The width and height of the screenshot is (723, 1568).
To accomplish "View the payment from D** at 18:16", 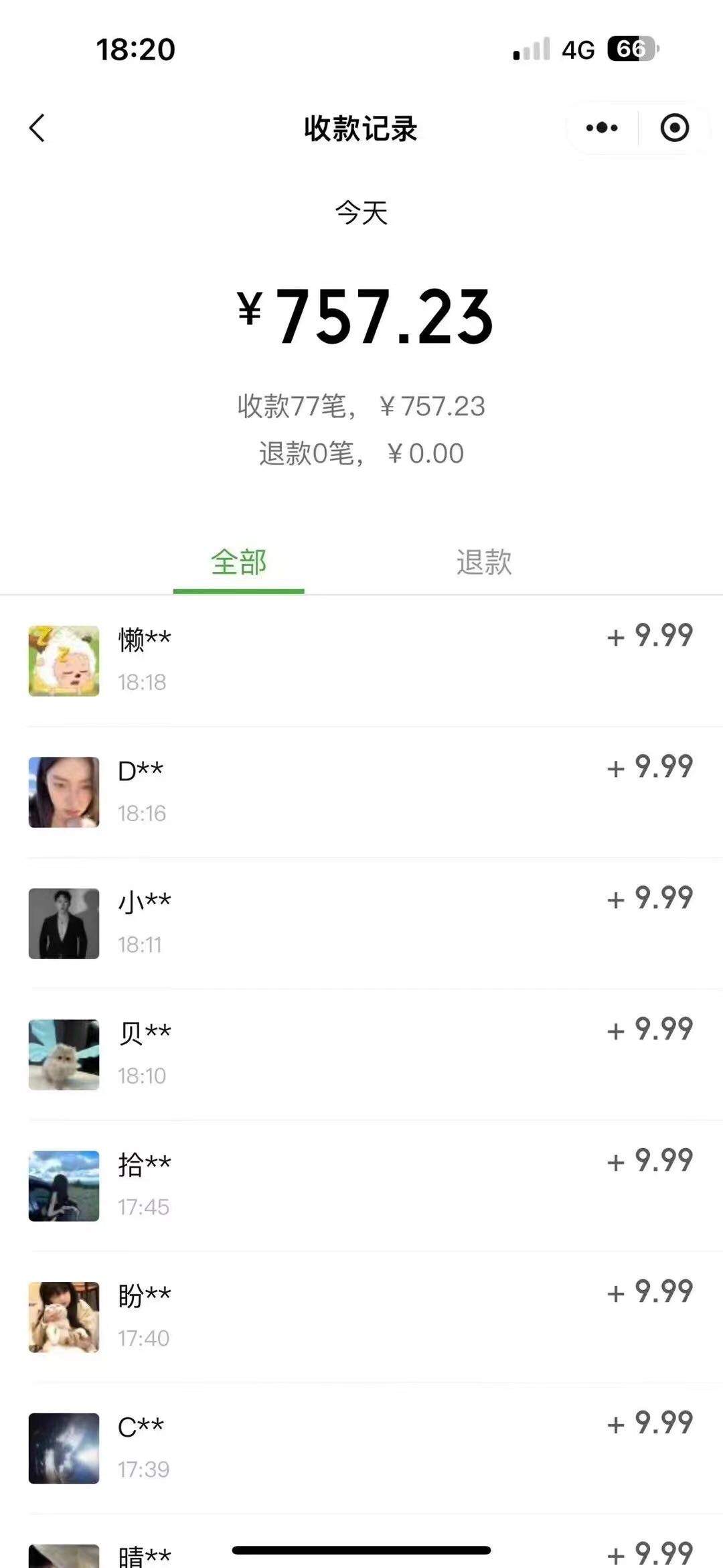I will click(x=361, y=792).
